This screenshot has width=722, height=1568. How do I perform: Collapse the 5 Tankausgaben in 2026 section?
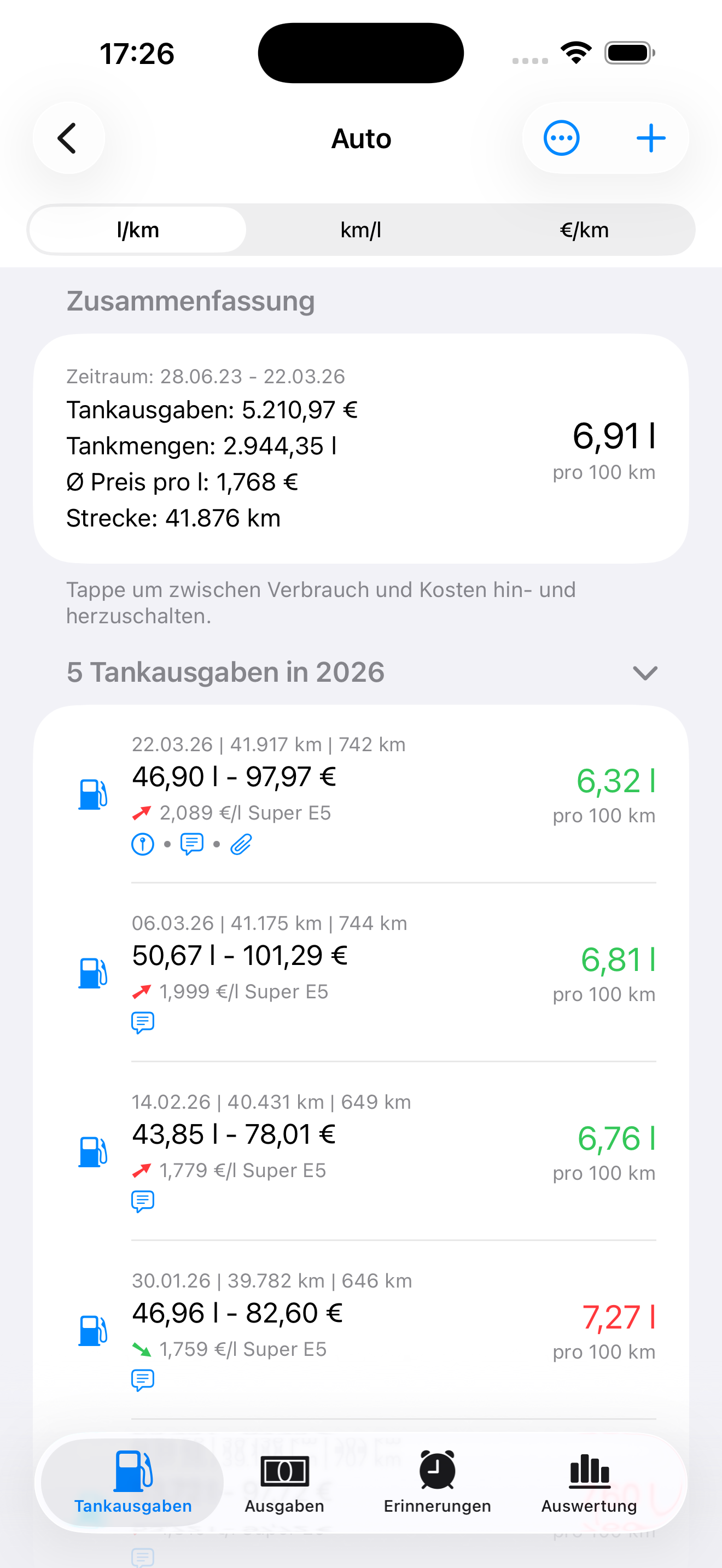coord(645,672)
